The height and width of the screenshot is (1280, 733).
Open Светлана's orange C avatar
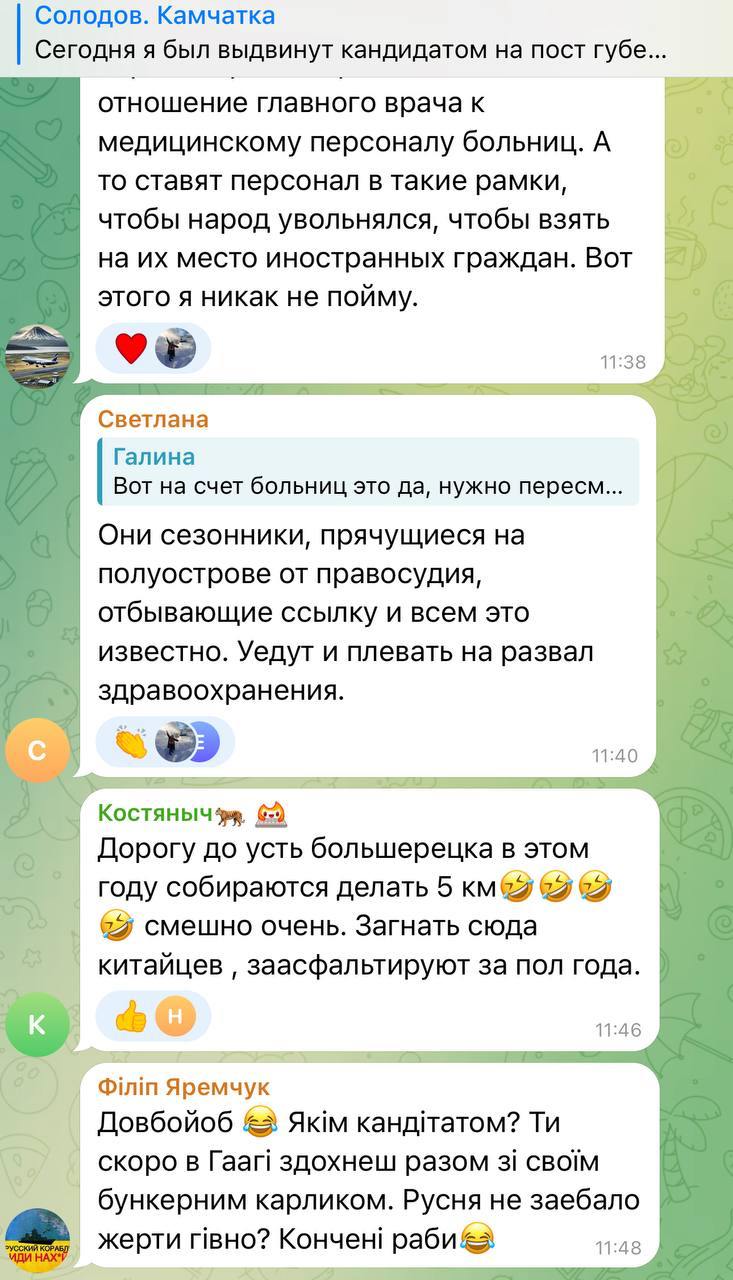click(37, 748)
